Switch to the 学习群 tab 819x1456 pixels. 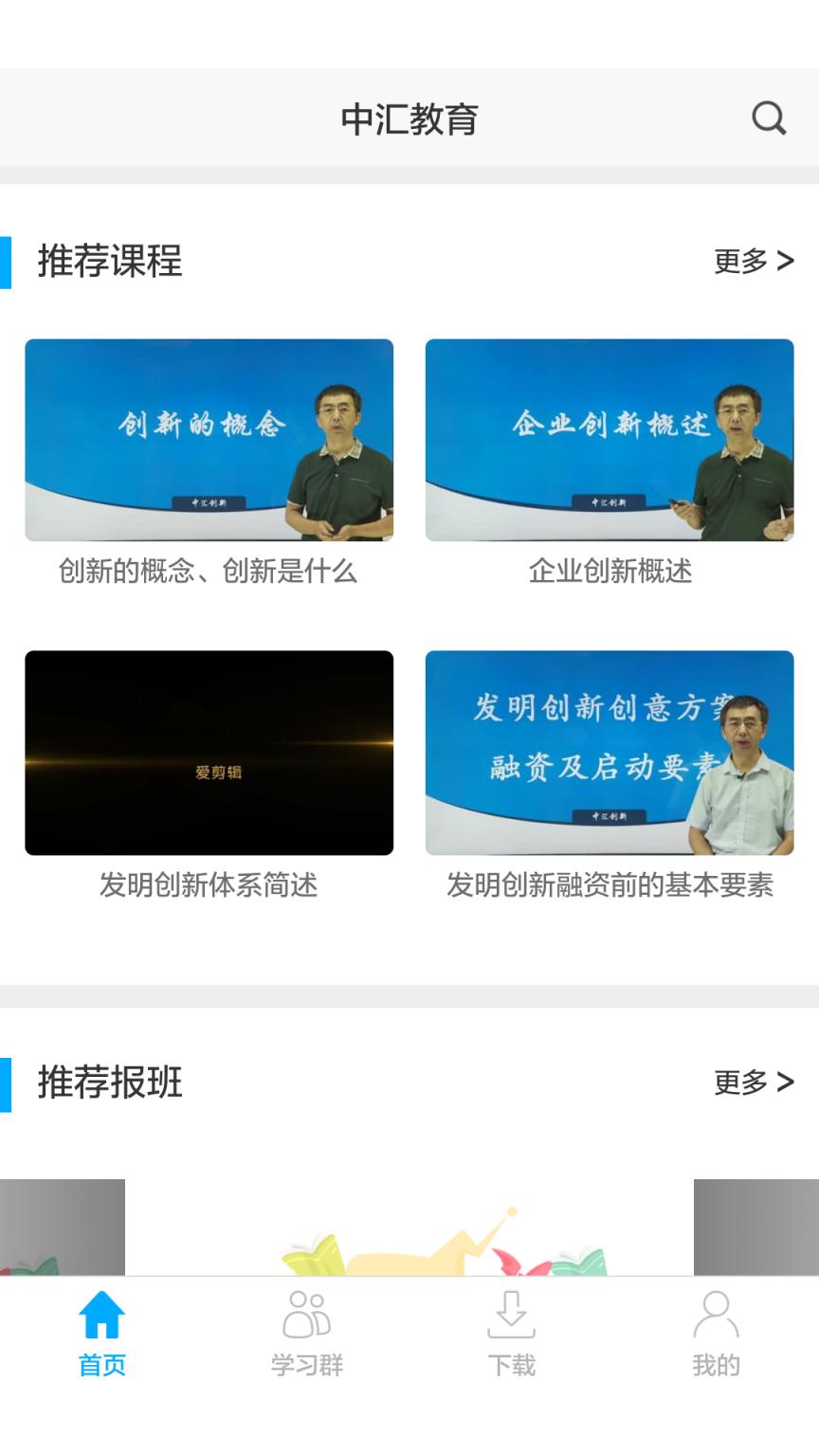point(306,1332)
